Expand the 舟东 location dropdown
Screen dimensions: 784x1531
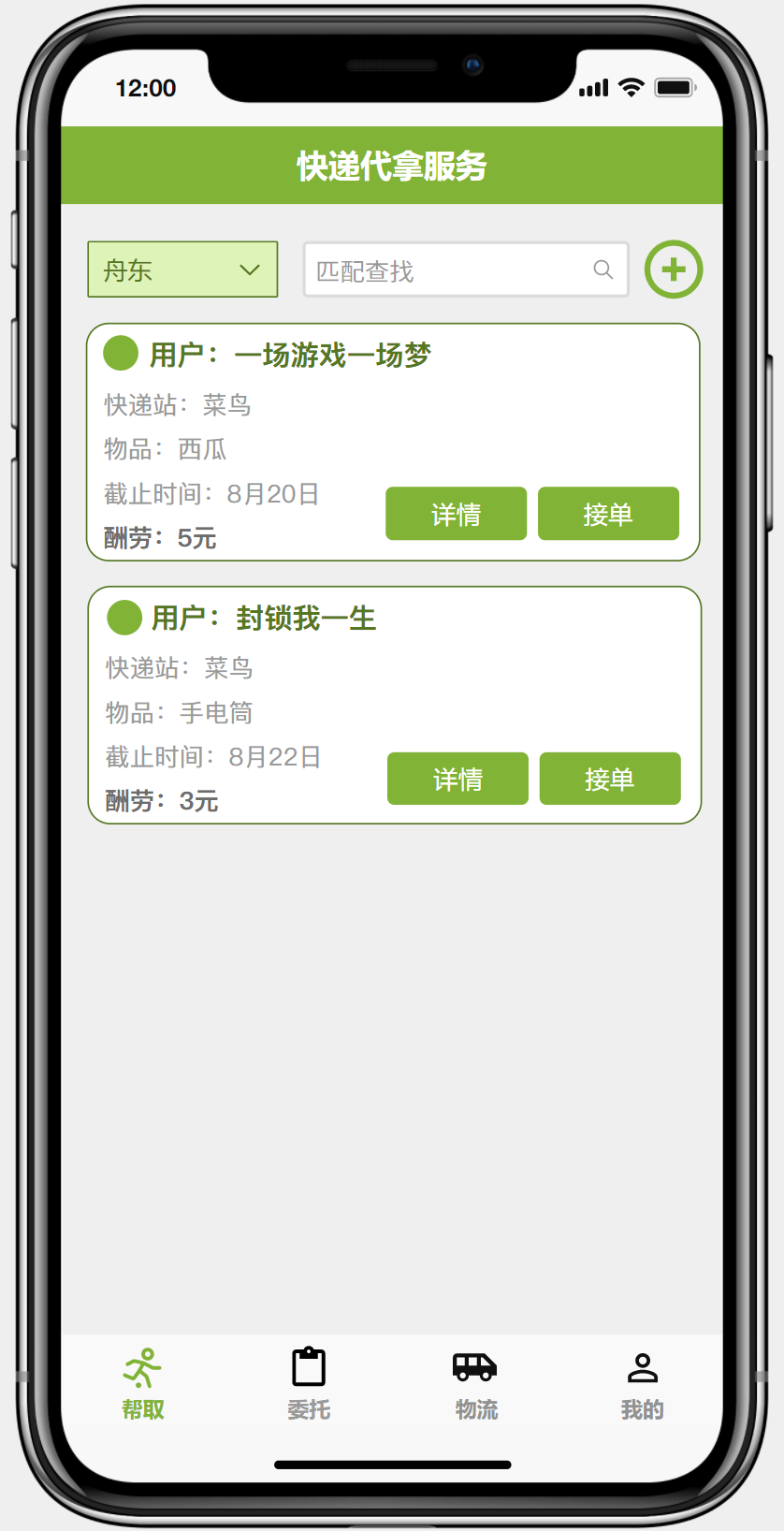click(x=182, y=270)
